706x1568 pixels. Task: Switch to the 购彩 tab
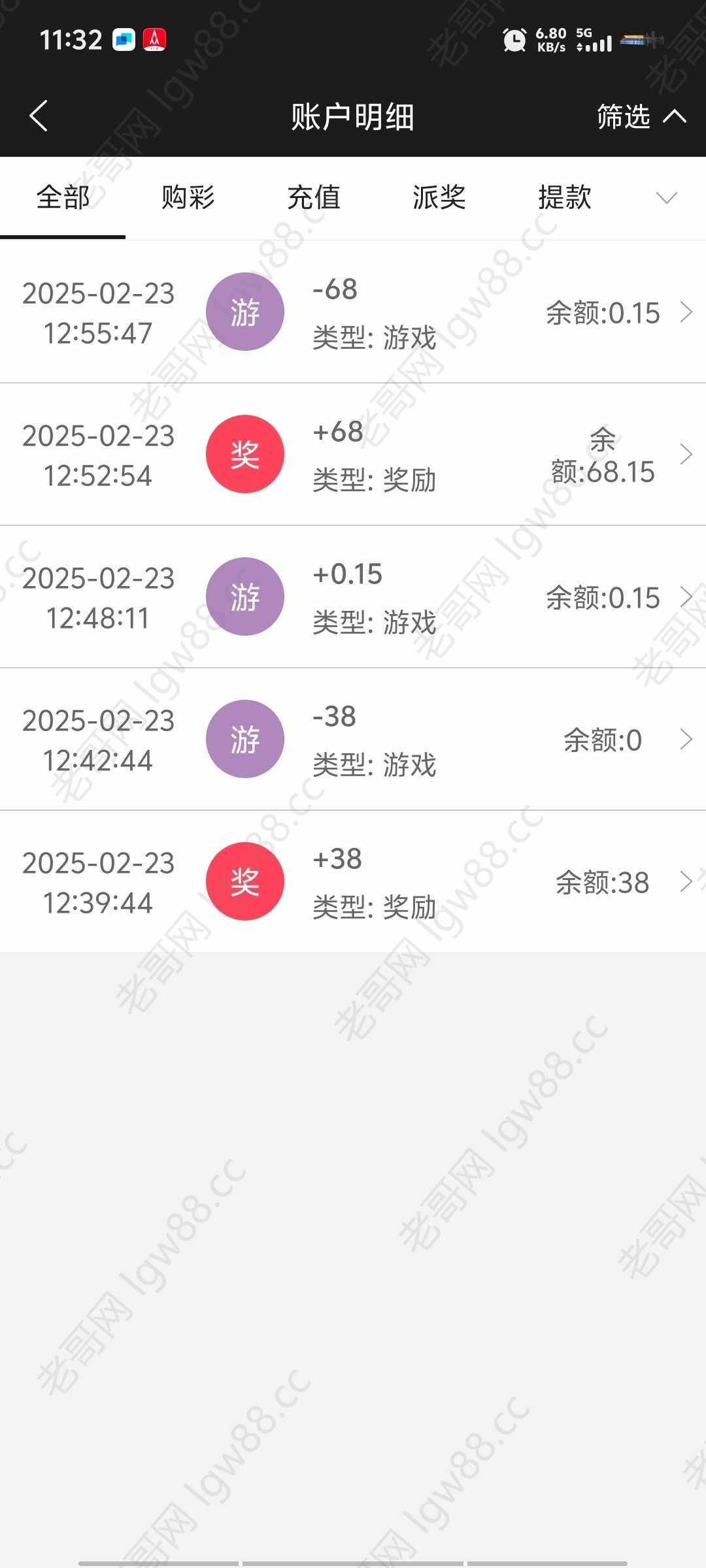click(188, 197)
